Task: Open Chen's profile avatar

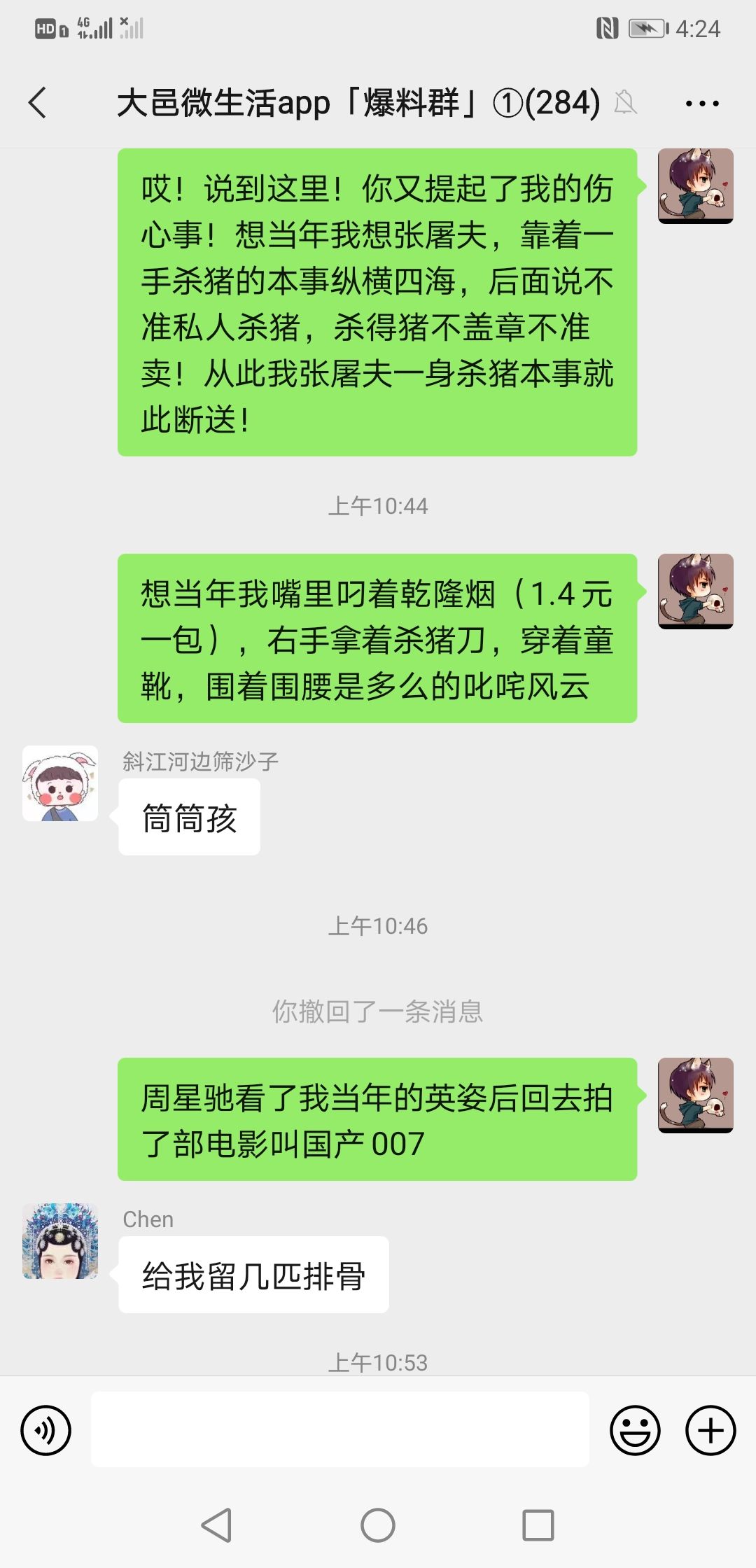Action: [60, 1241]
